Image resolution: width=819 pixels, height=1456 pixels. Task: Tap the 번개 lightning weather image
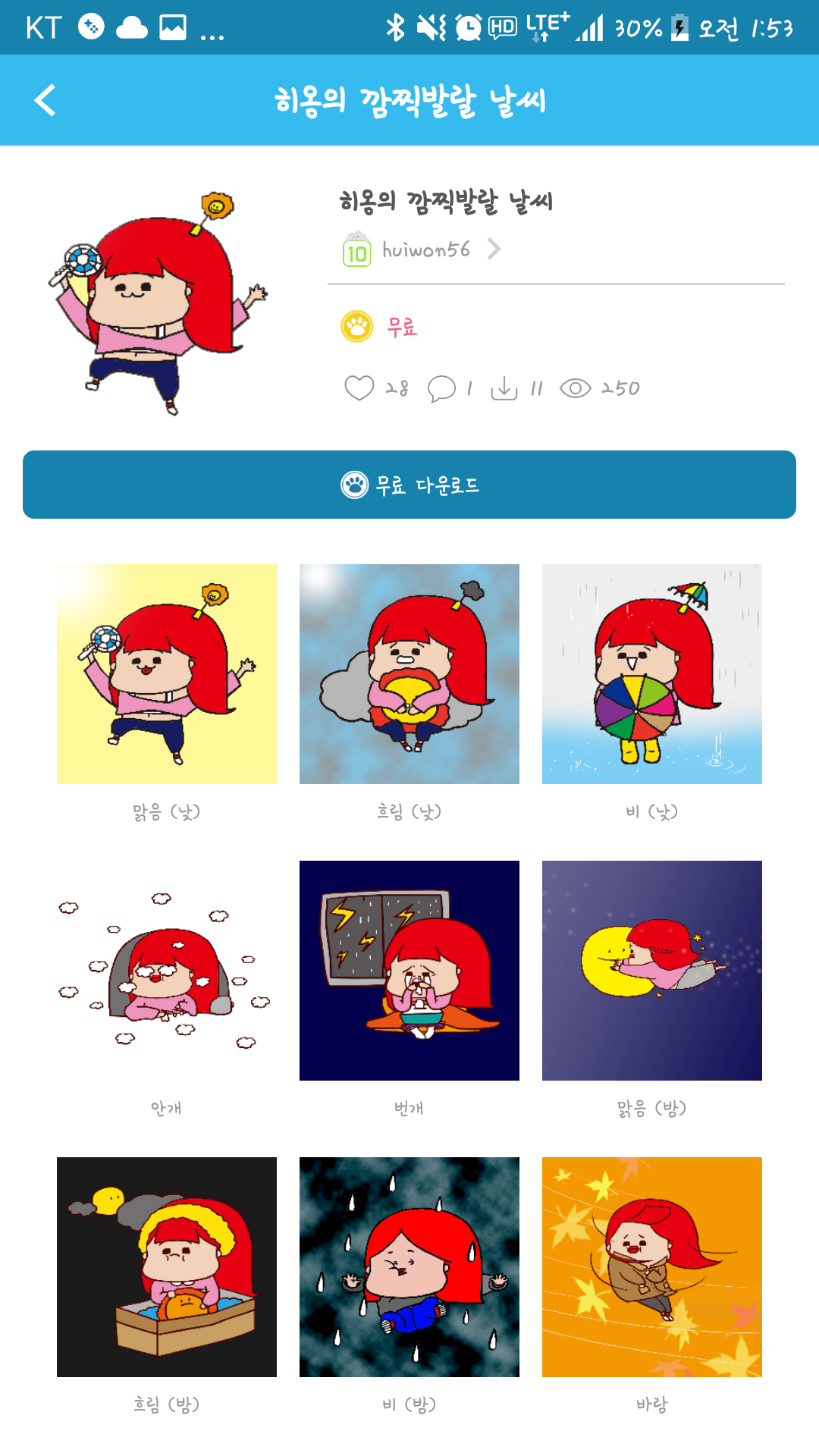click(x=409, y=971)
